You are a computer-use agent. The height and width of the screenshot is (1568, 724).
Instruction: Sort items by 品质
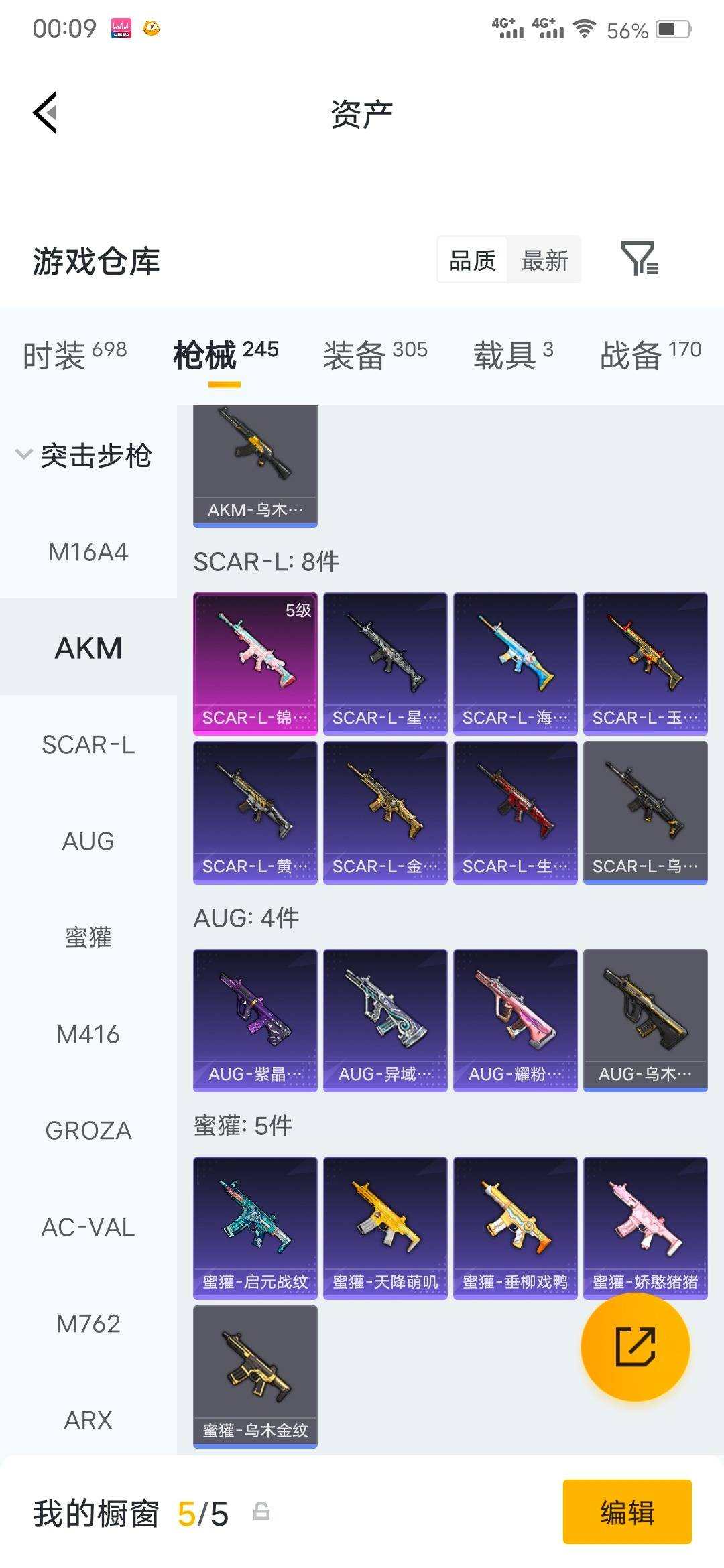coord(473,260)
